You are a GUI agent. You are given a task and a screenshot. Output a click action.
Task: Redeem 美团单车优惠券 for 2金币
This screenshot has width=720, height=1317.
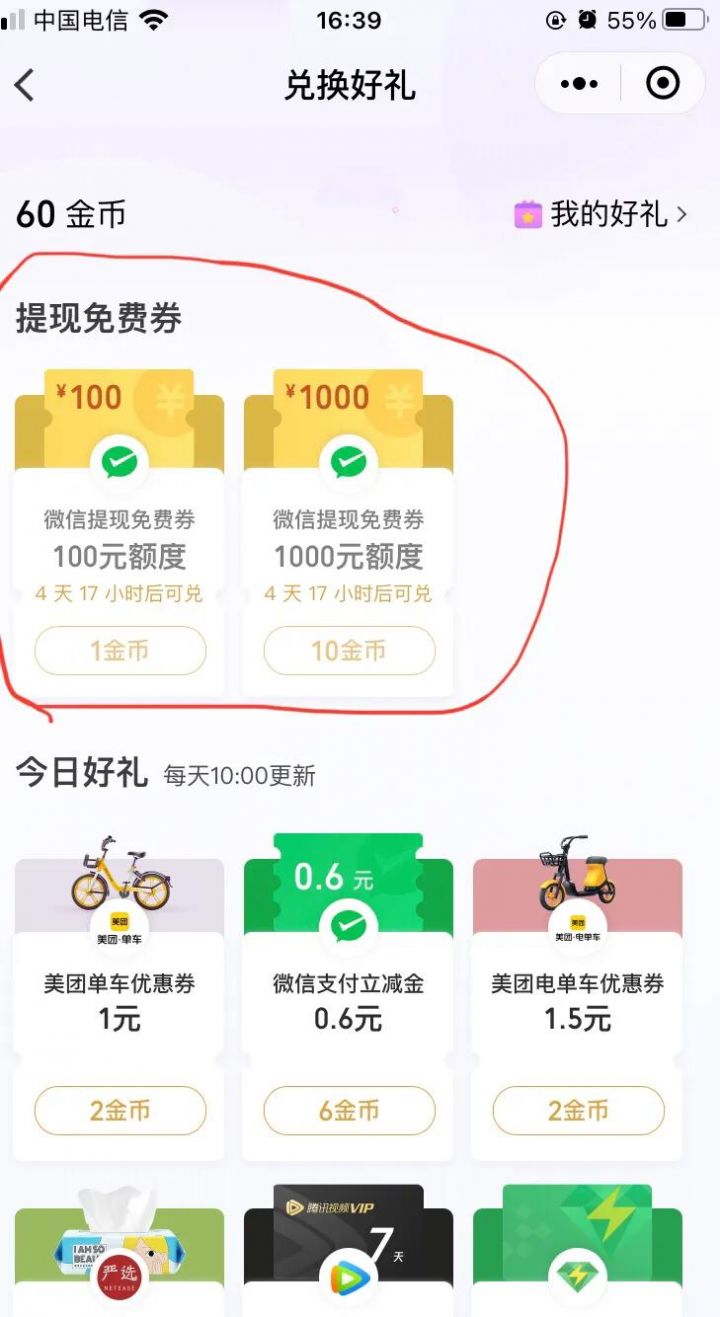pos(120,1111)
